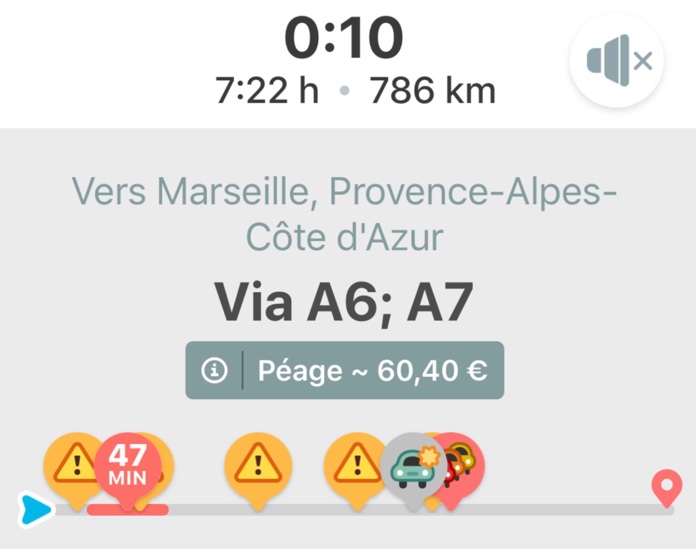Tap the red destination pin on the route
The height and width of the screenshot is (549, 696).
666,488
